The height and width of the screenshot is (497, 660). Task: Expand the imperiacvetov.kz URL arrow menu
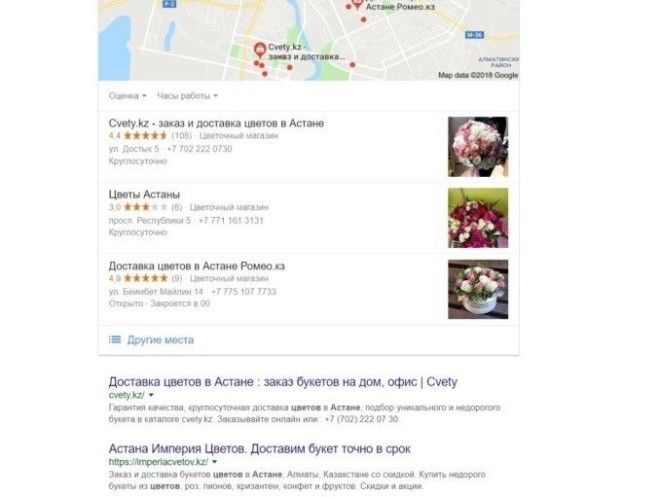(x=214, y=463)
